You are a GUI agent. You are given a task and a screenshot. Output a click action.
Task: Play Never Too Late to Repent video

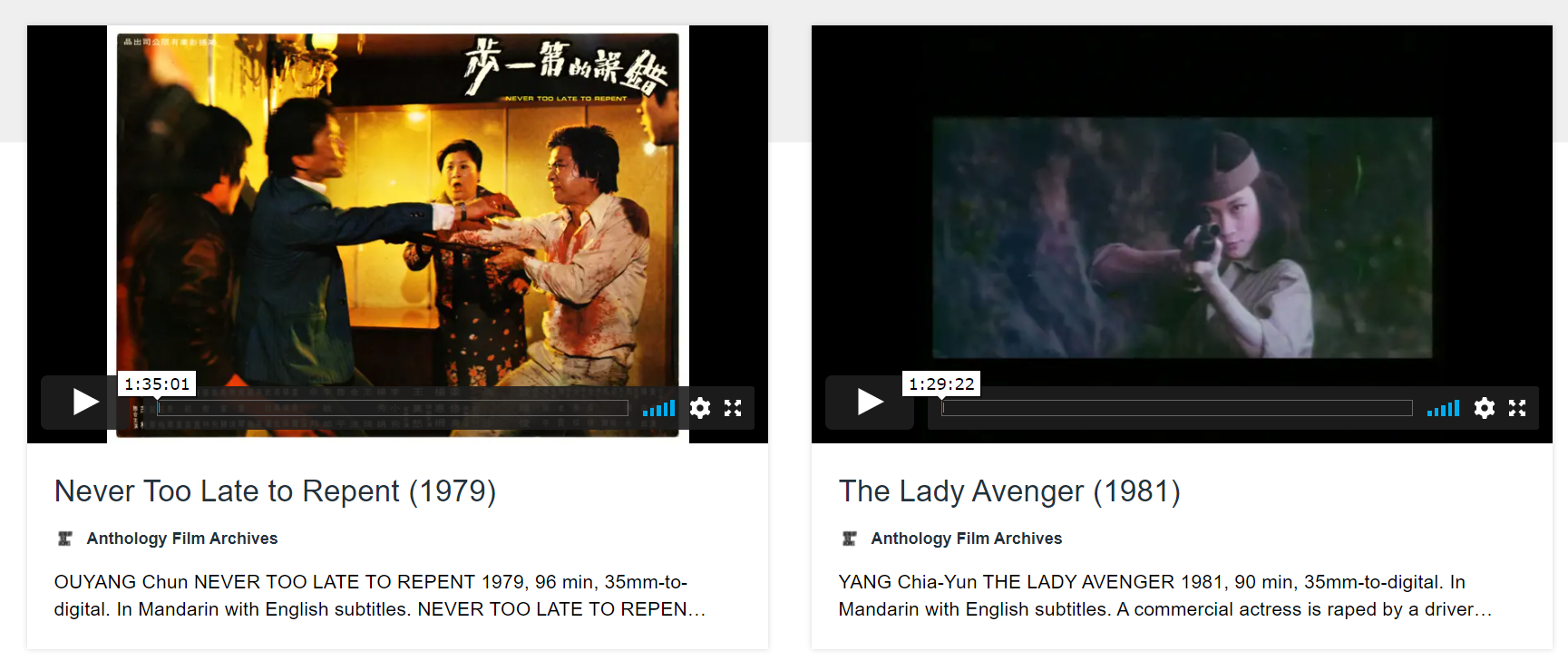(x=85, y=402)
